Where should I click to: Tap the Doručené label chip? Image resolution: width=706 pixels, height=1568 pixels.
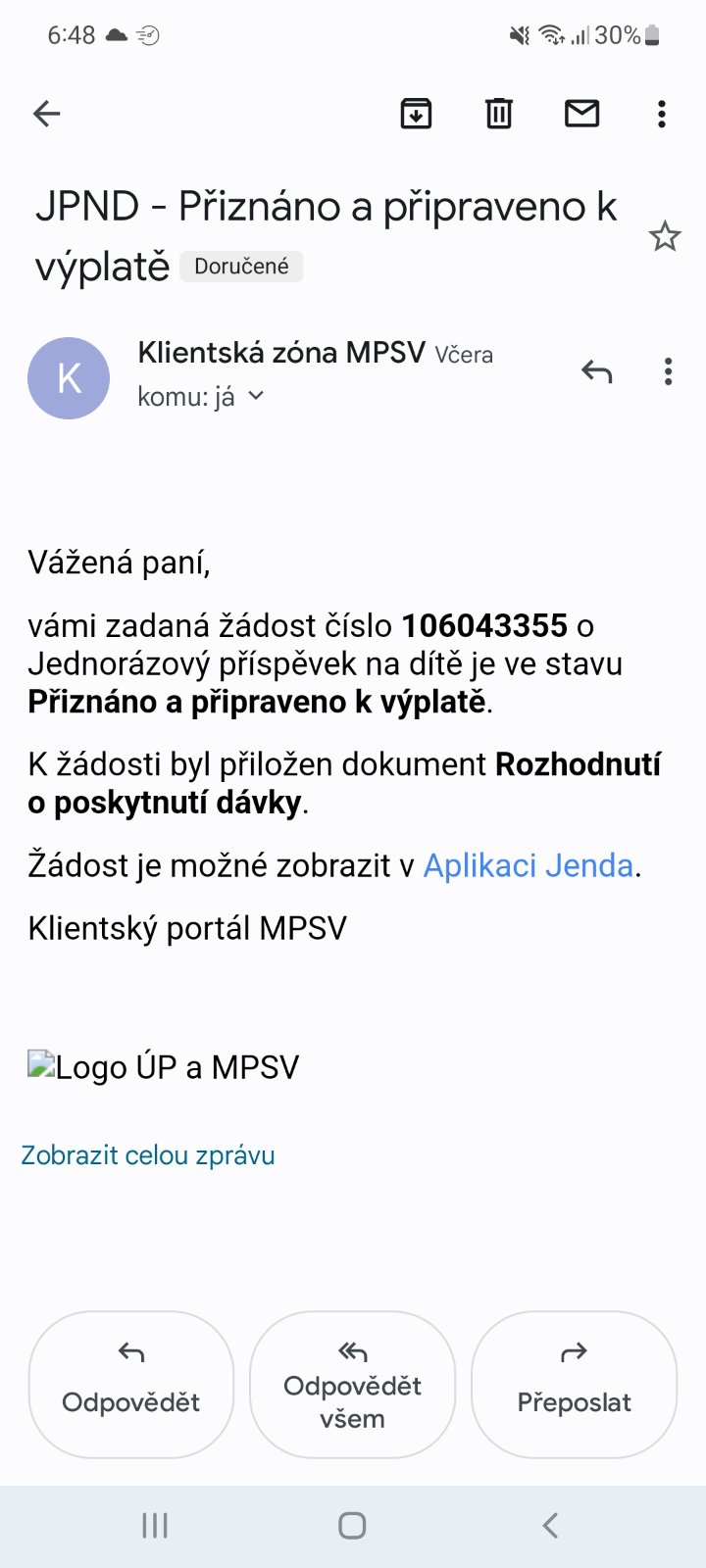point(241,267)
